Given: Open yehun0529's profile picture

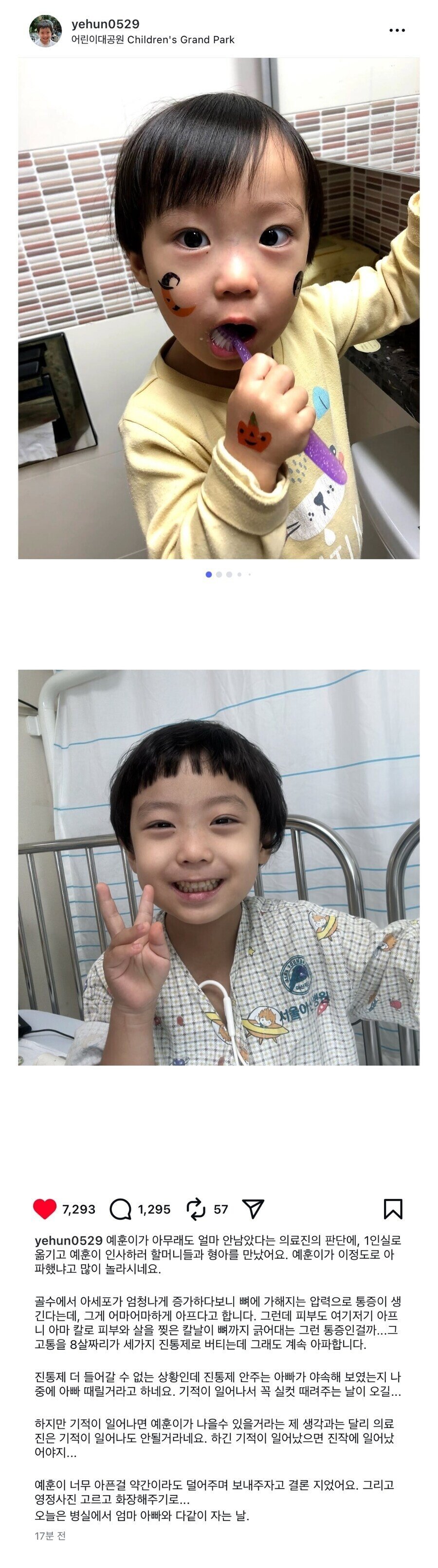Looking at the screenshot, I should [x=45, y=31].
